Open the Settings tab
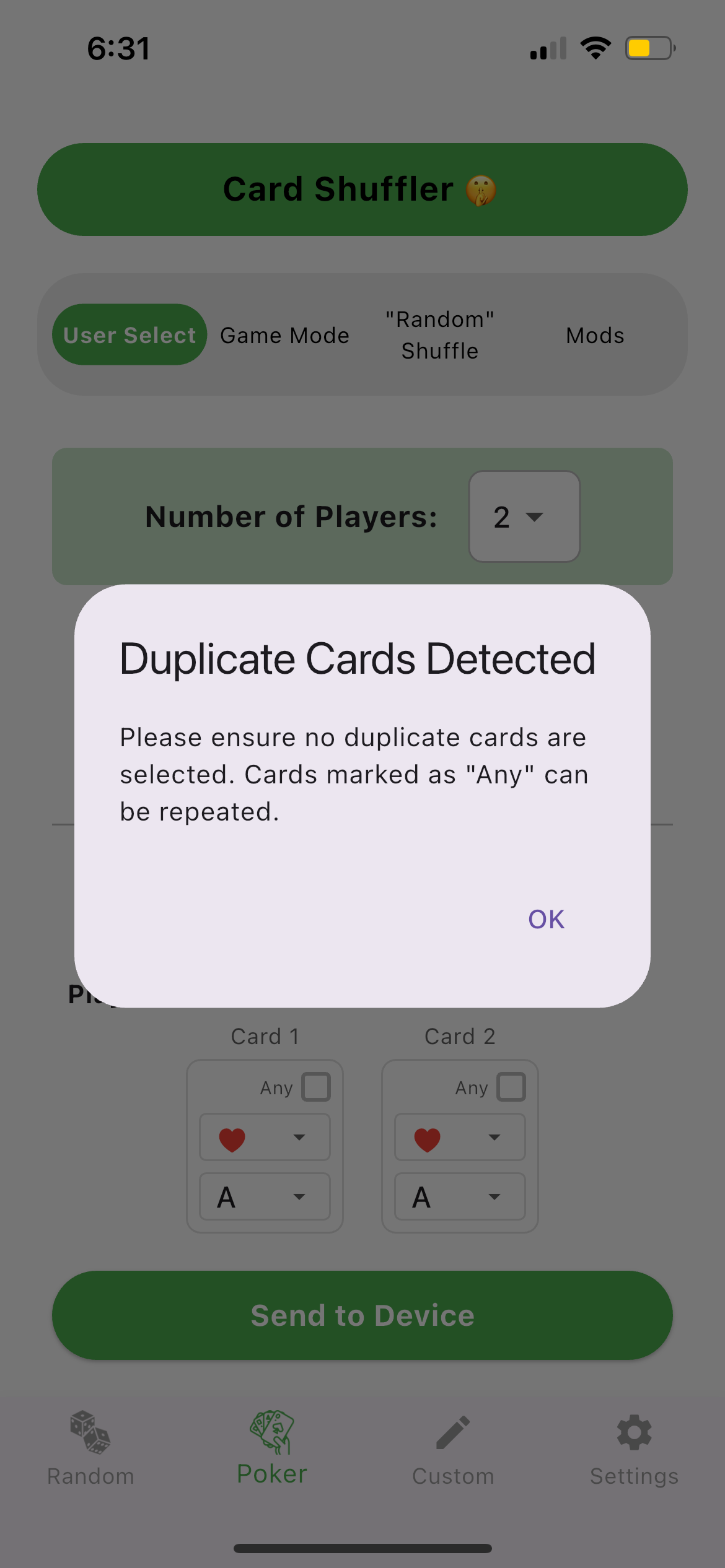The width and height of the screenshot is (725, 1568). tap(634, 1449)
